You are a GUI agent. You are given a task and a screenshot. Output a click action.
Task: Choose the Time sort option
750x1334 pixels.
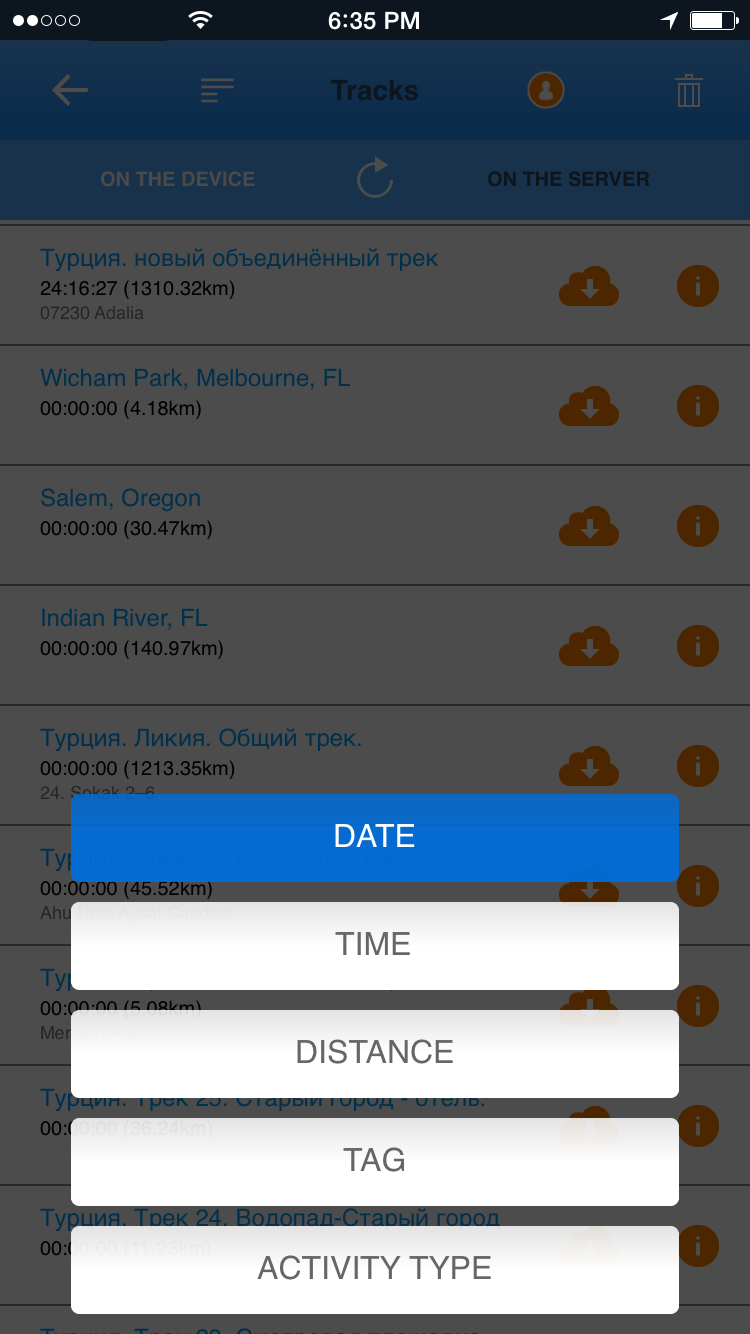tap(375, 945)
